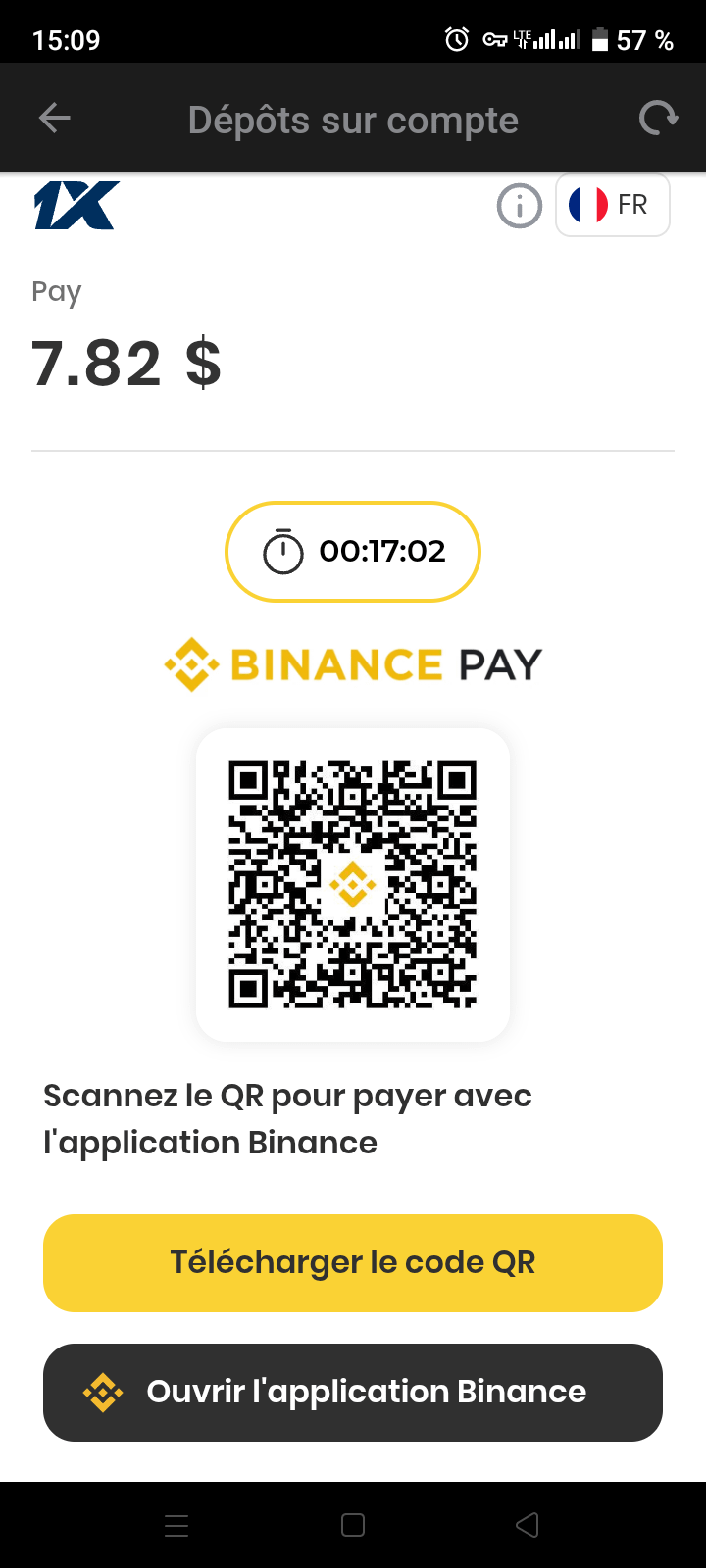Viewport: 706px width, 1568px height.
Task: Tap Télécharger le code QR
Action: tap(353, 1262)
